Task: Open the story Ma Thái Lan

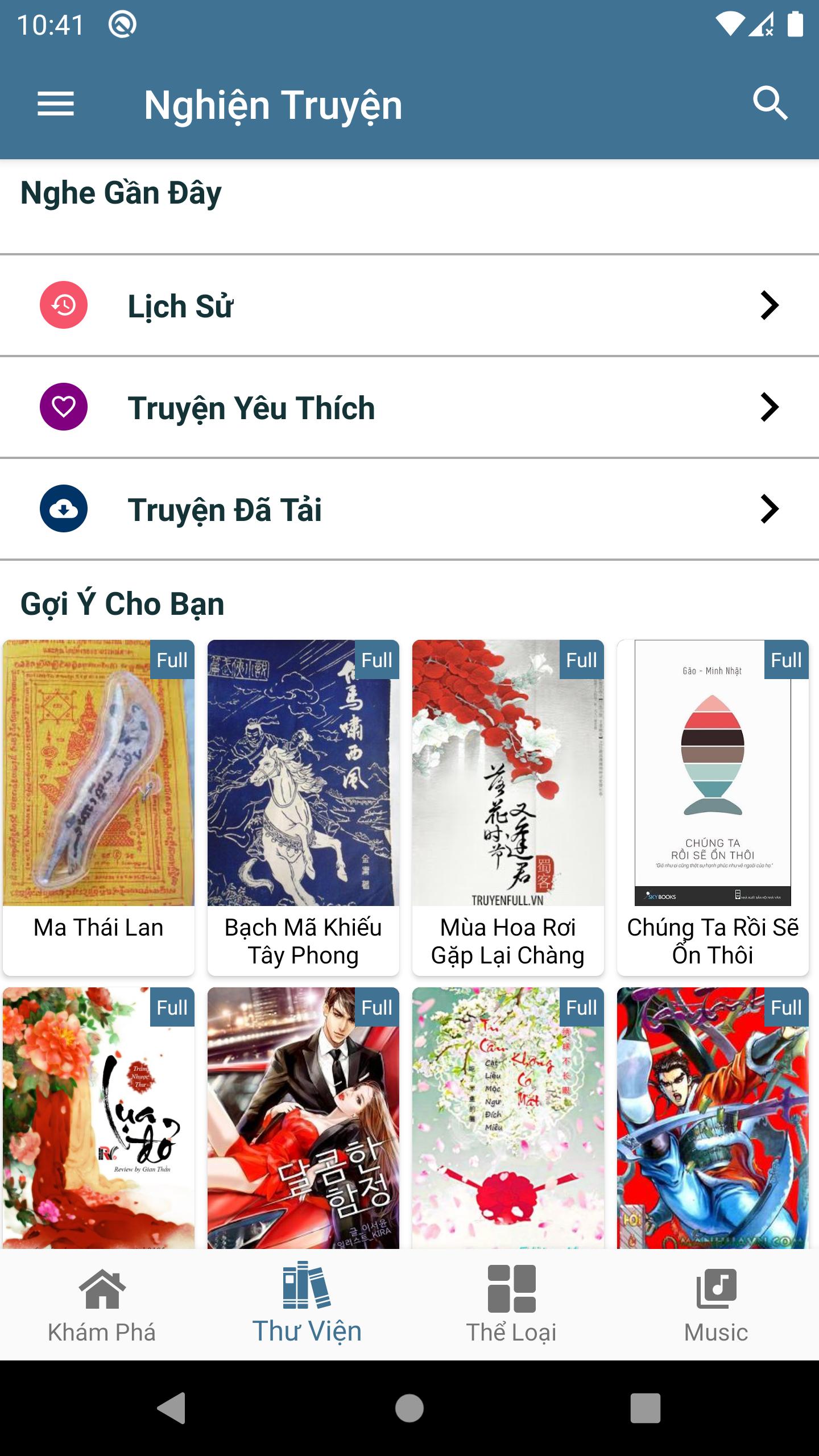Action: tap(98, 806)
